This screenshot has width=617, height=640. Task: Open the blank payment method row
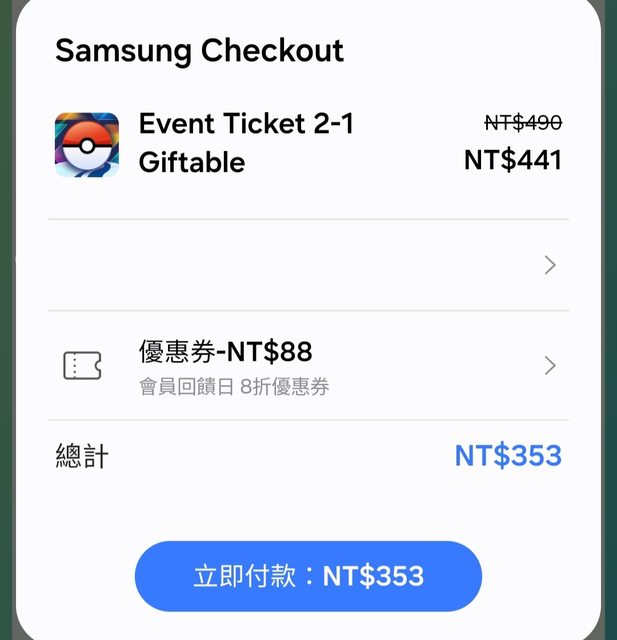[308, 265]
